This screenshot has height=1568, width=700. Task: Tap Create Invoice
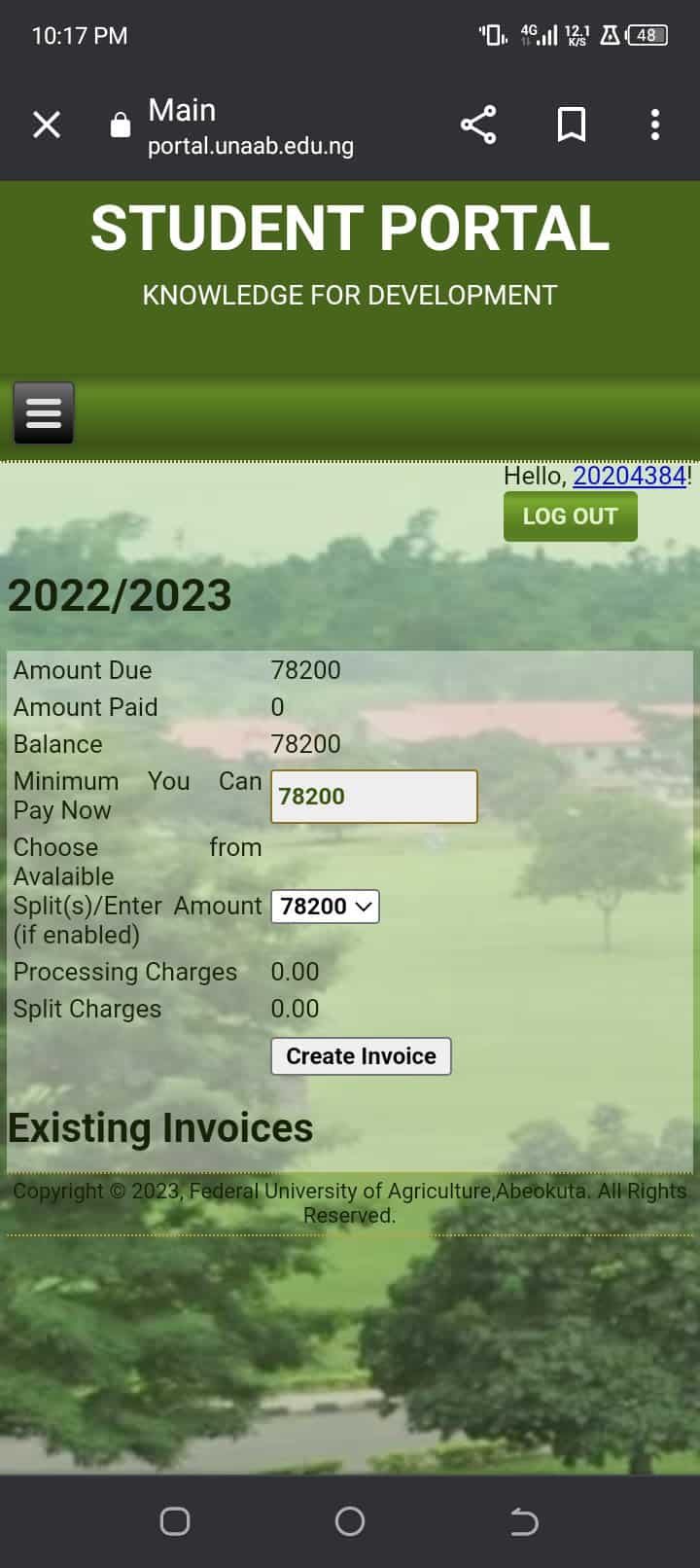pyautogui.click(x=361, y=1056)
